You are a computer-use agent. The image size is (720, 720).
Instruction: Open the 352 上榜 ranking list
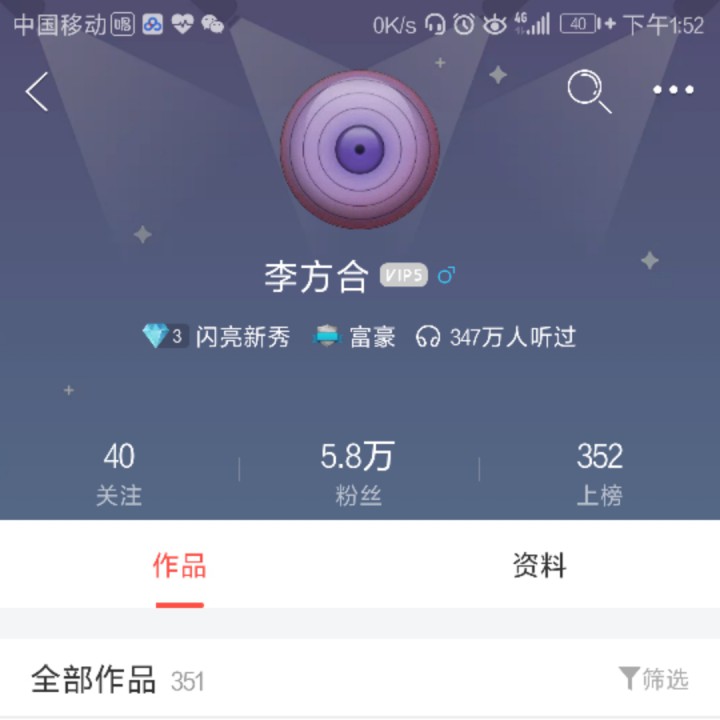[599, 472]
